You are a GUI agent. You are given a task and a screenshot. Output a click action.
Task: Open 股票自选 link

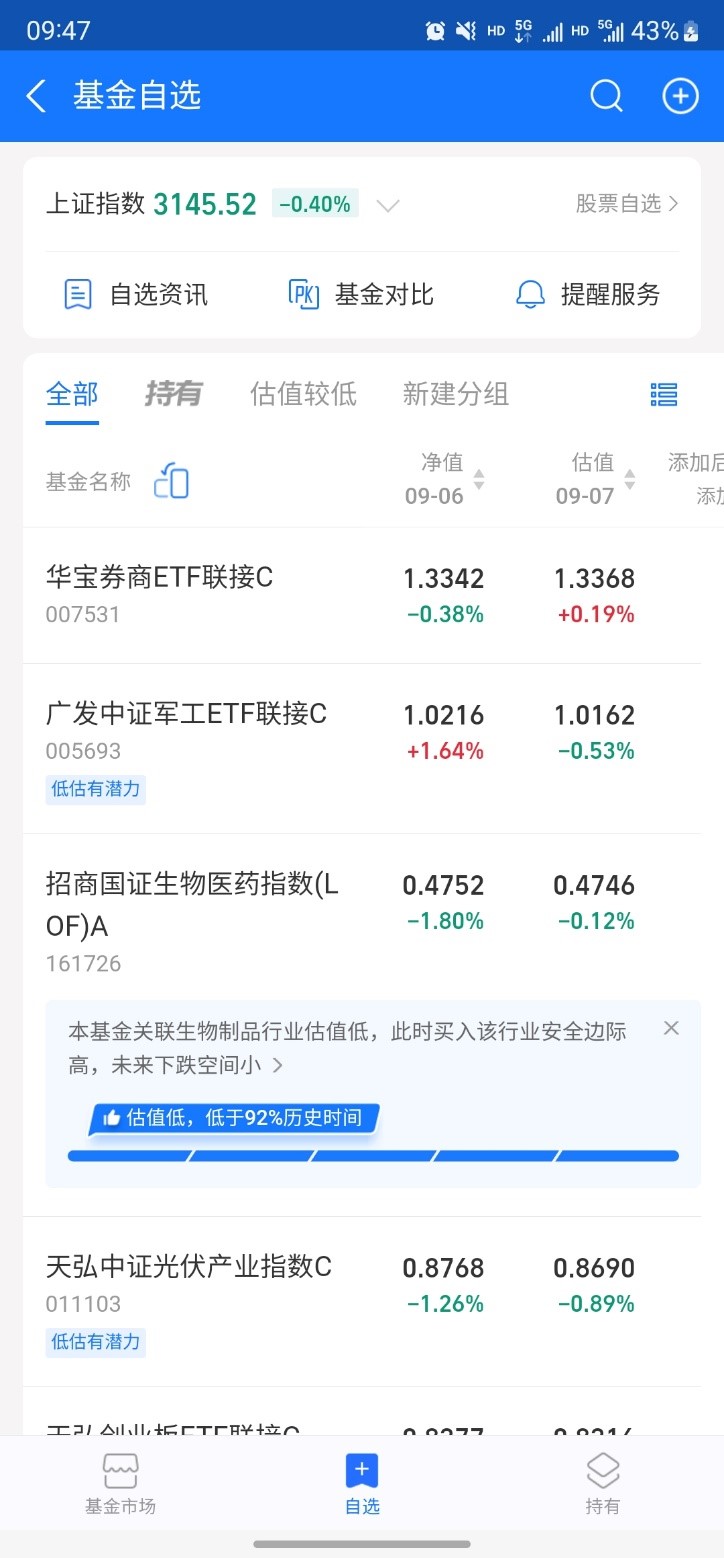click(627, 204)
